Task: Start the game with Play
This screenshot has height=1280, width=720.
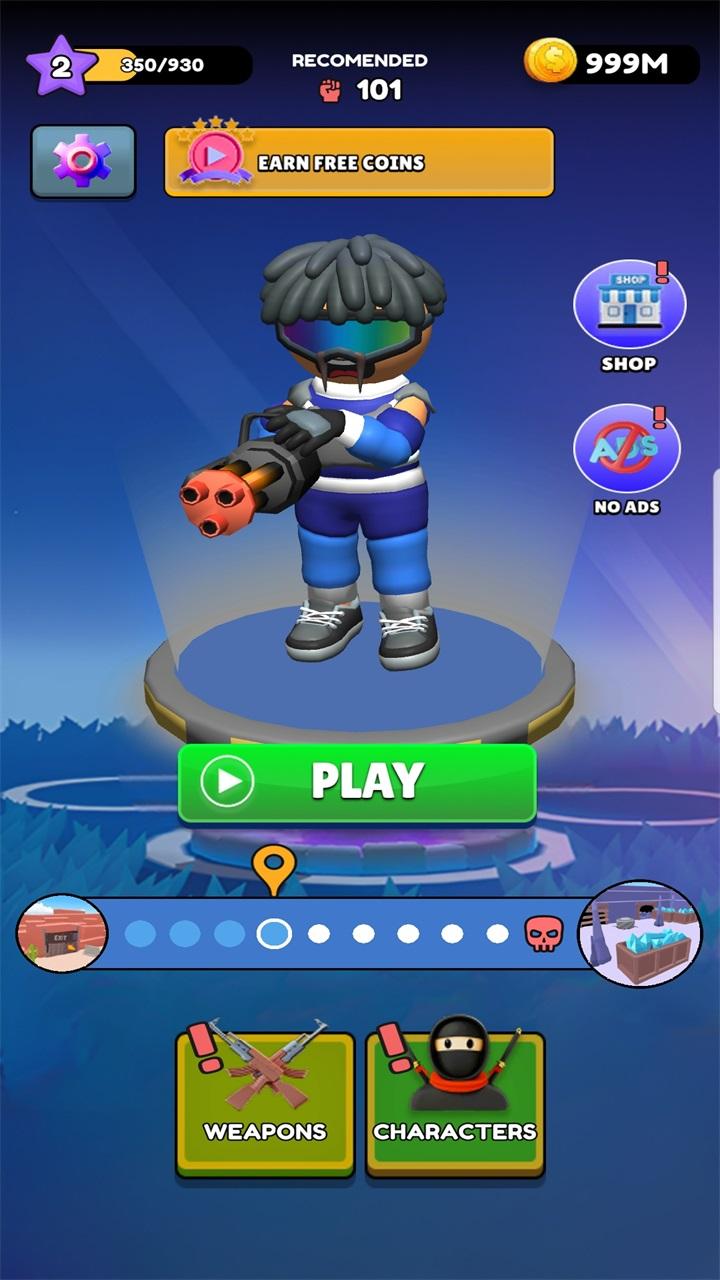Action: tap(357, 782)
